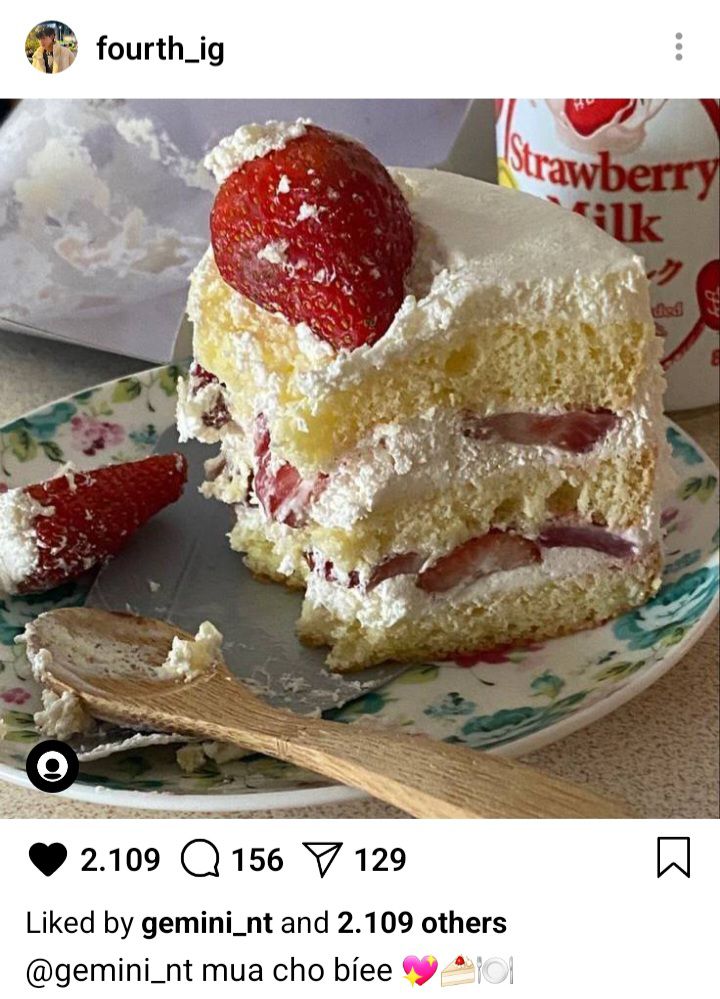This screenshot has height=999, width=720.
Task: Open fourth_ig's profile picture
Action: 51,47
